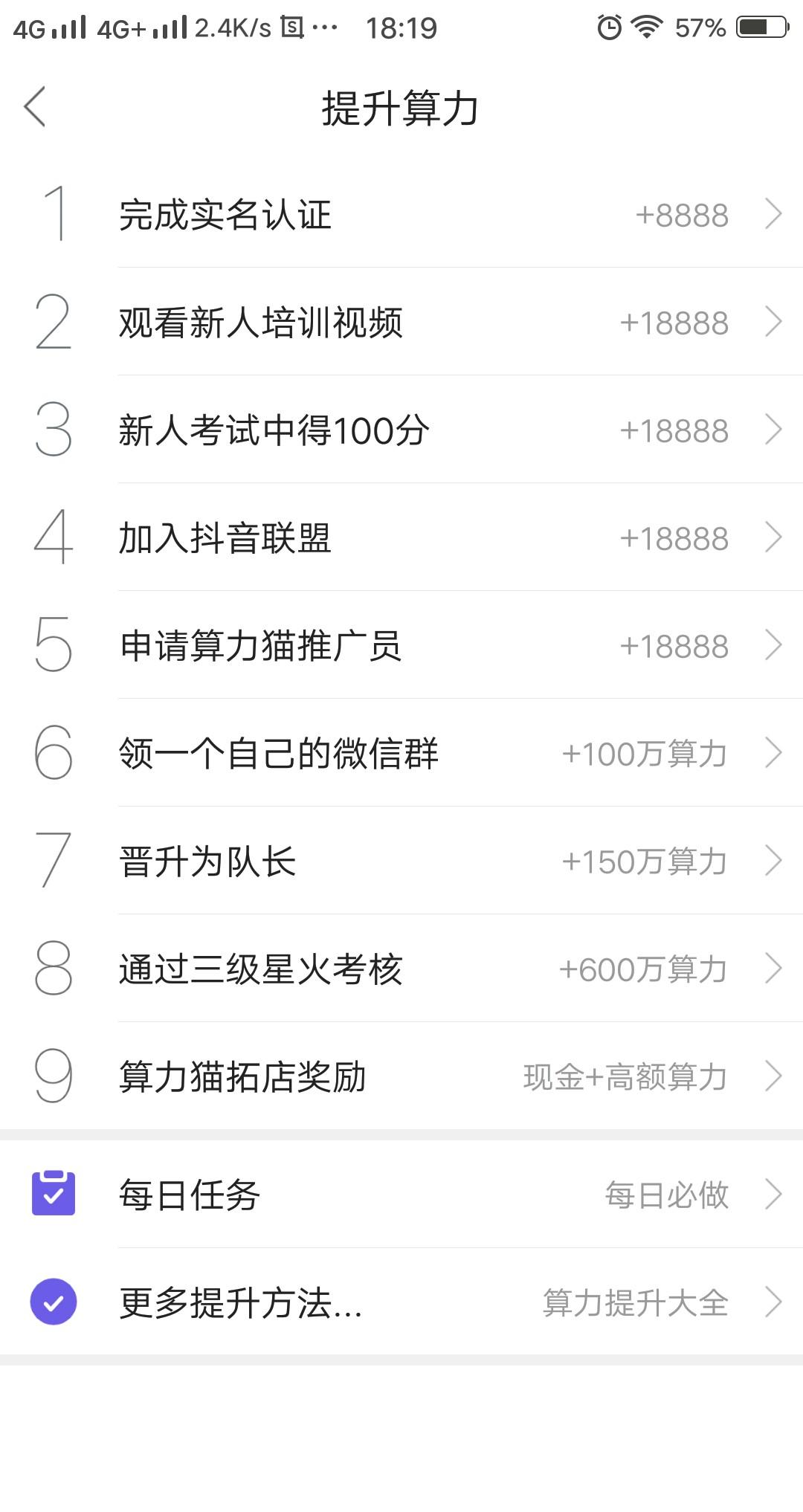Open 领一个自己的微信群 task

[401, 754]
